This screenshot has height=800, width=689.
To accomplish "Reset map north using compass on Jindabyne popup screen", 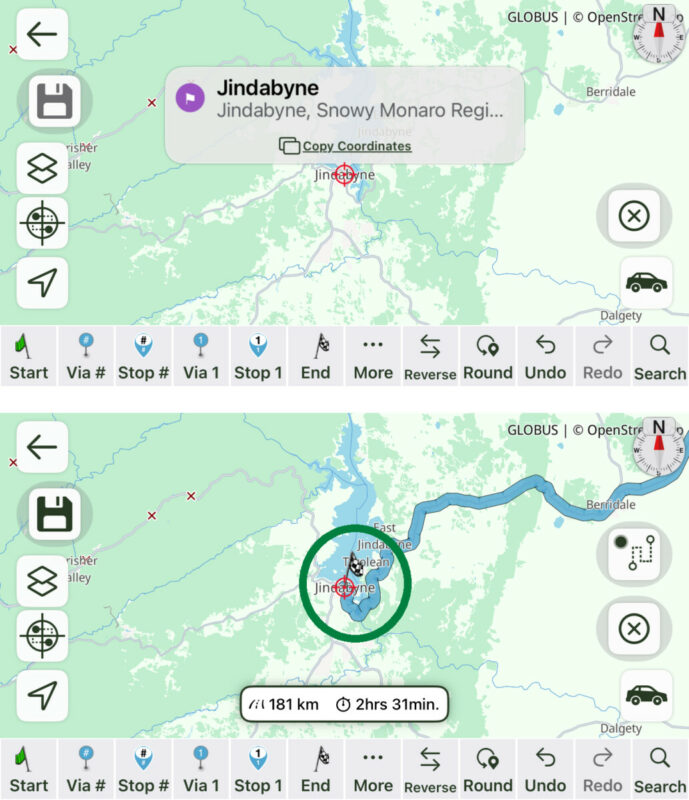I will coord(659,33).
